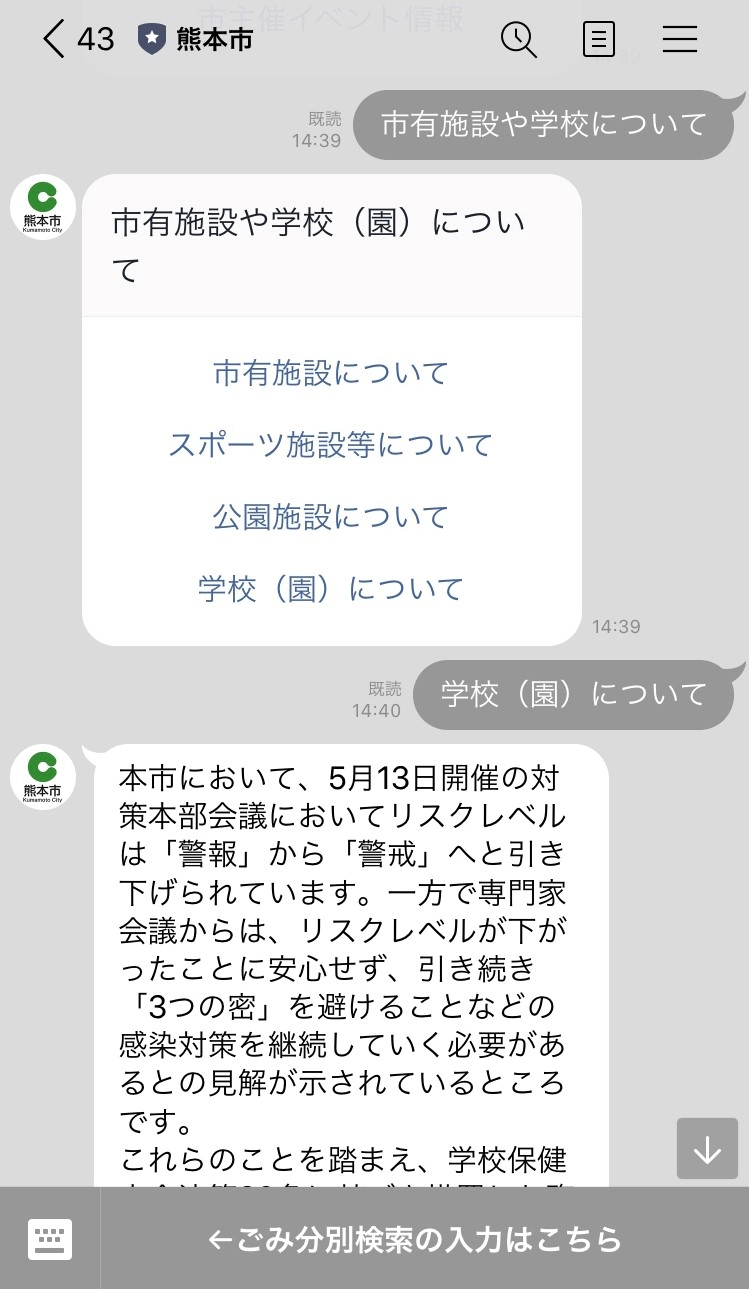Select the 市有施設や学校について sent message bubble

click(545, 124)
